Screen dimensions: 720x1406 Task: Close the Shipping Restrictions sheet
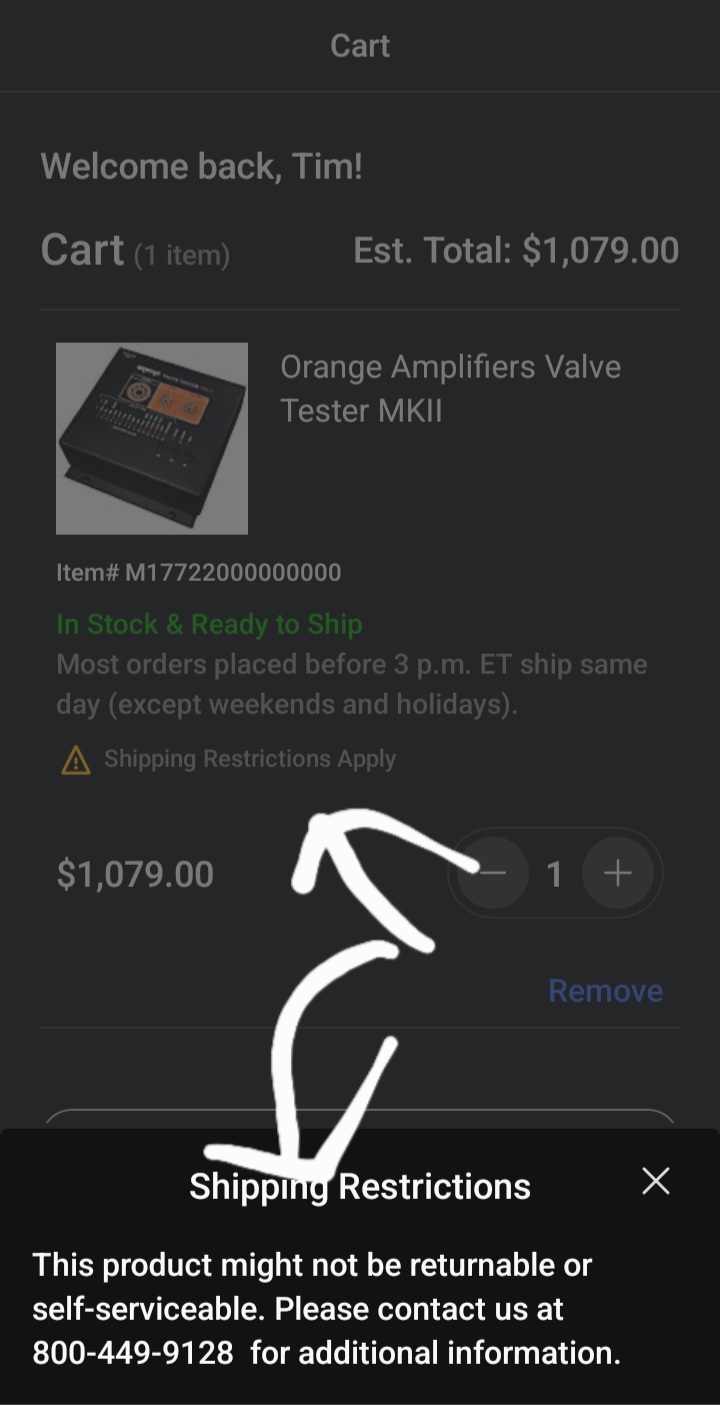[x=655, y=1181]
